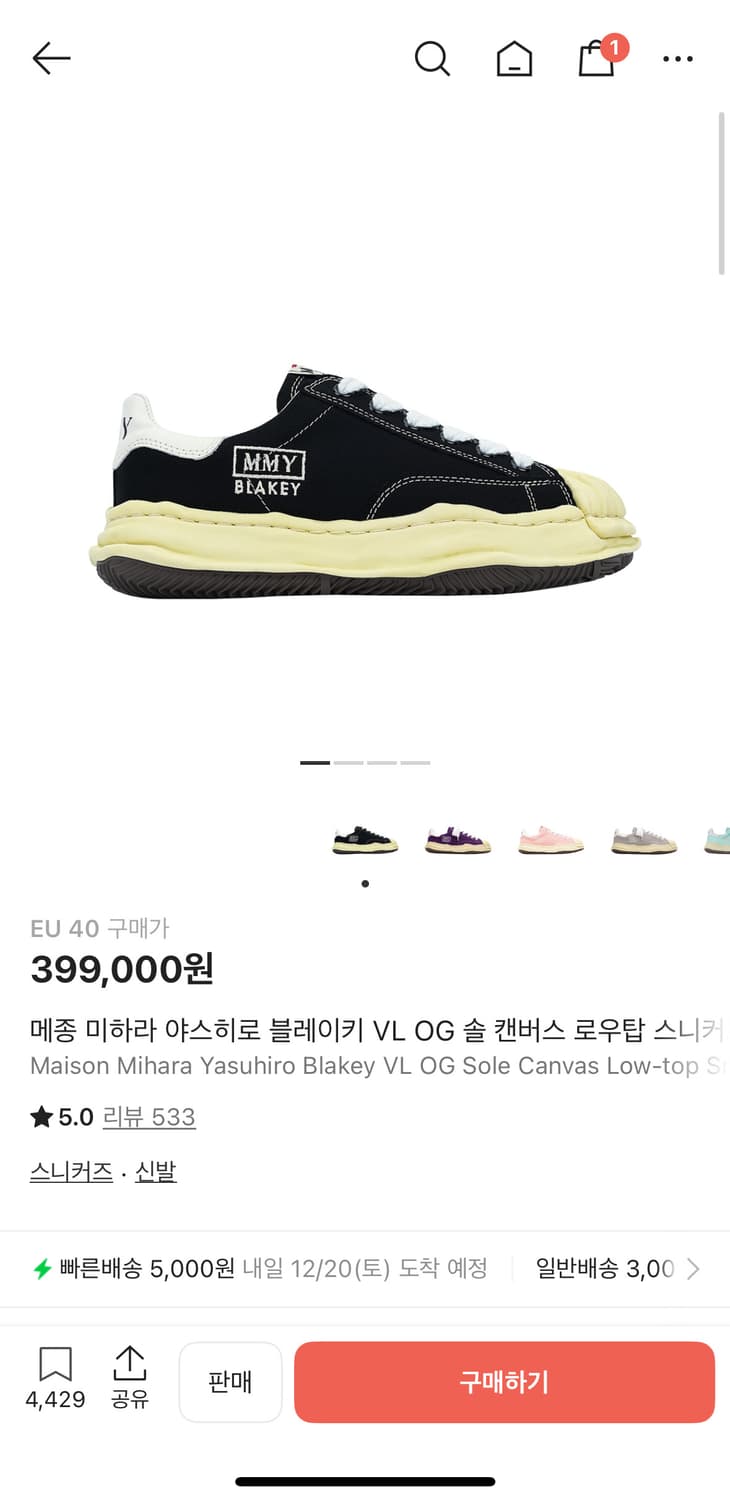
Task: Open the more options ellipsis menu
Action: 678,58
